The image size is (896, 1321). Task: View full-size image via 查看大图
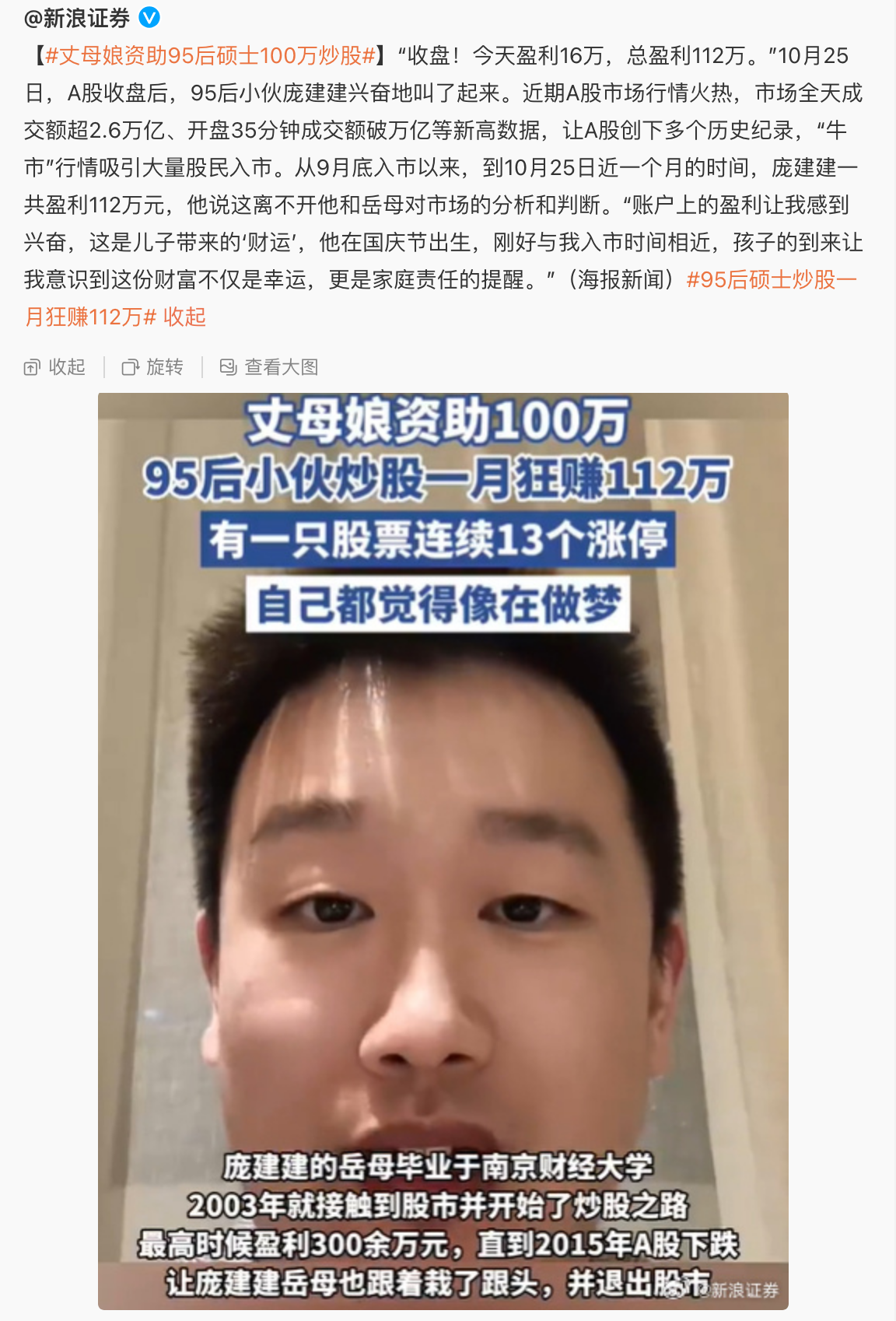(x=270, y=367)
